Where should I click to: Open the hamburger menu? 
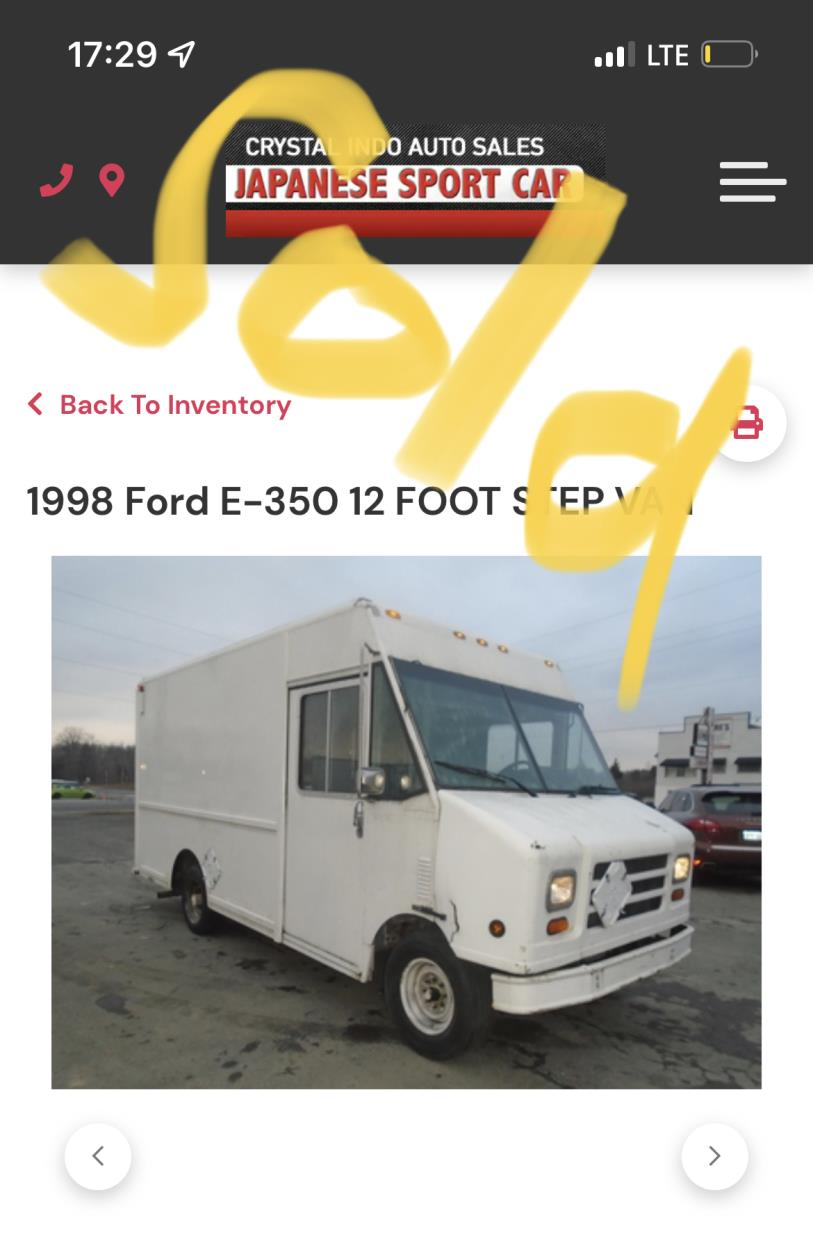(x=752, y=182)
